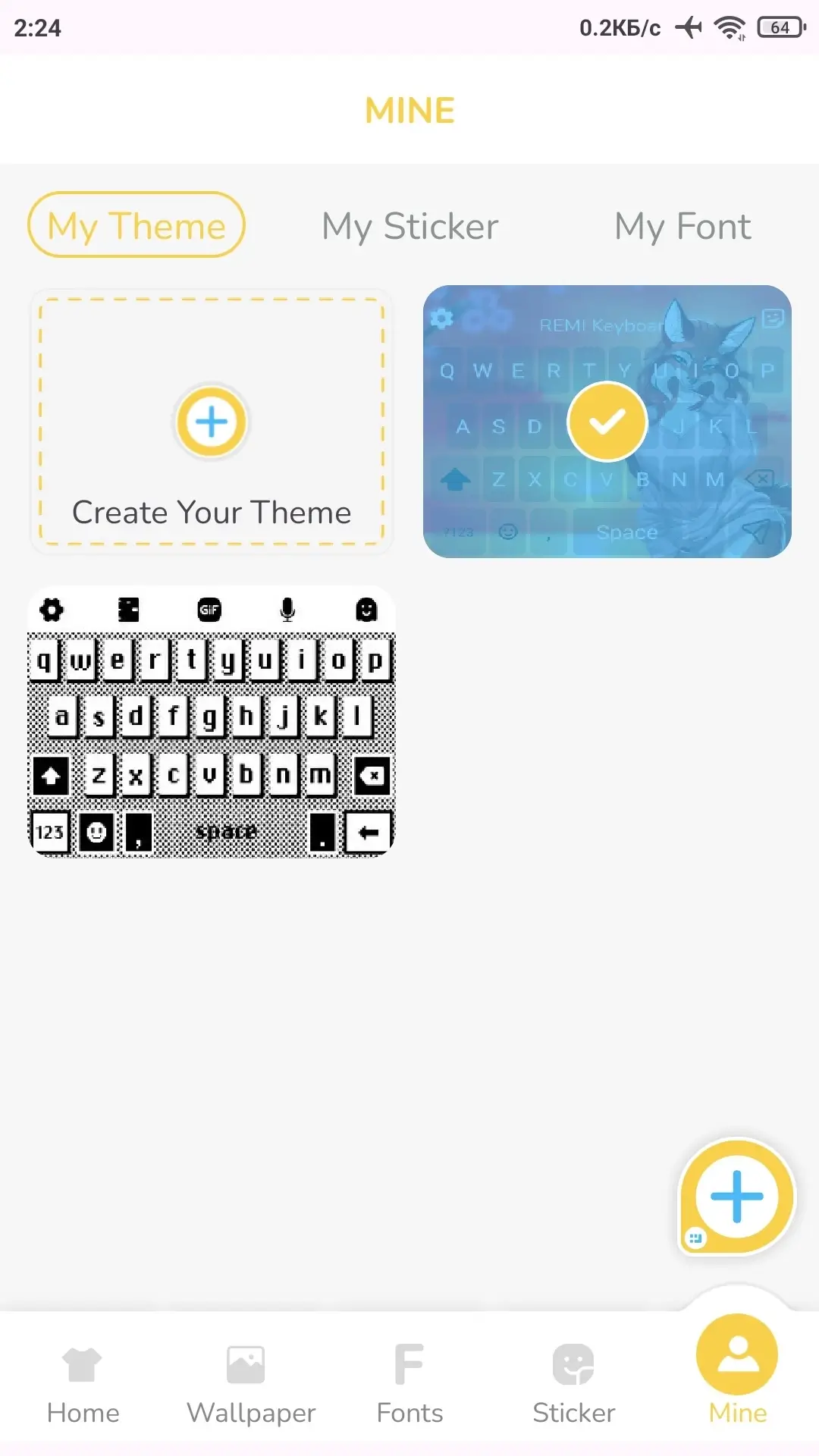This screenshot has width=819, height=1456.
Task: Switch to the Fonts tab
Action: click(x=409, y=1385)
